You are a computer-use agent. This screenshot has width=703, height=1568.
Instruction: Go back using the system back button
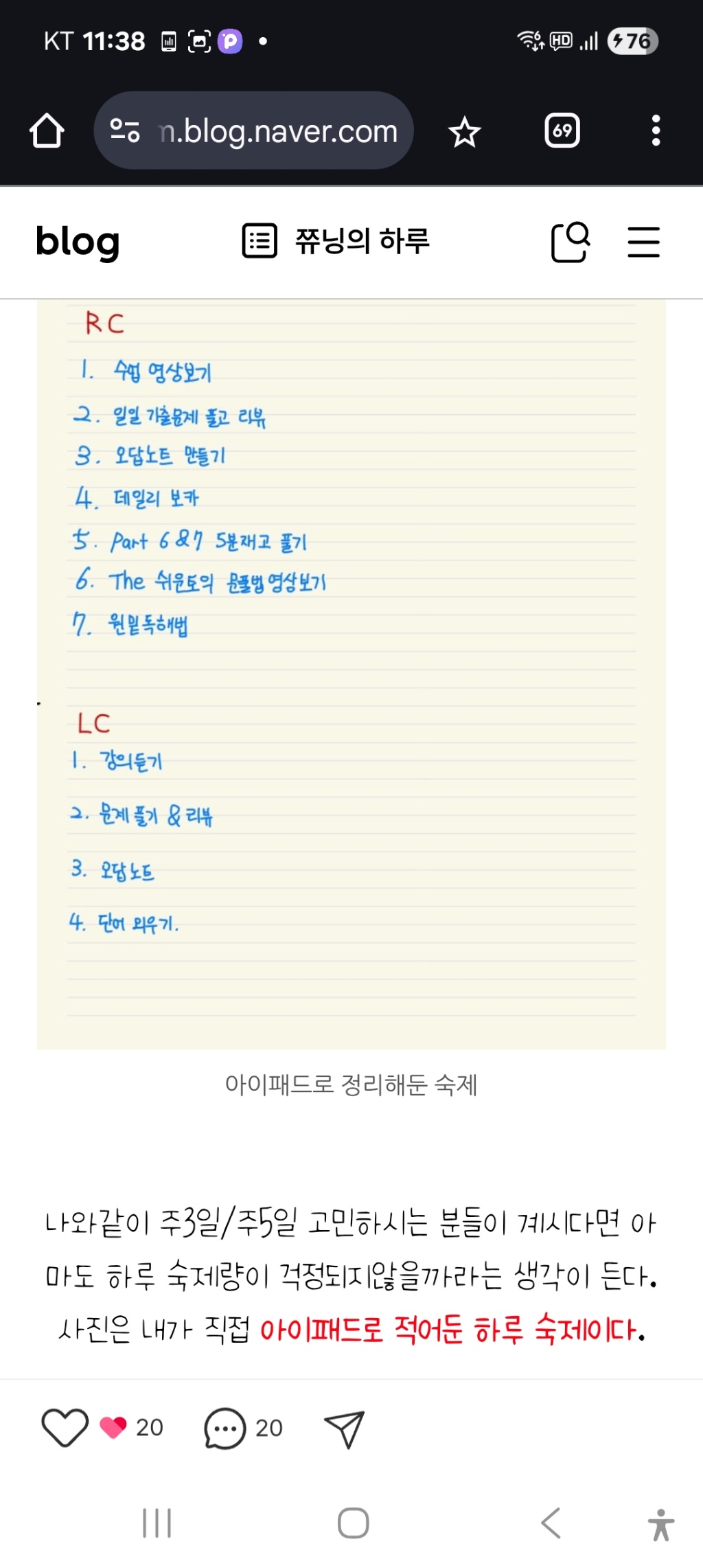pos(551,1523)
